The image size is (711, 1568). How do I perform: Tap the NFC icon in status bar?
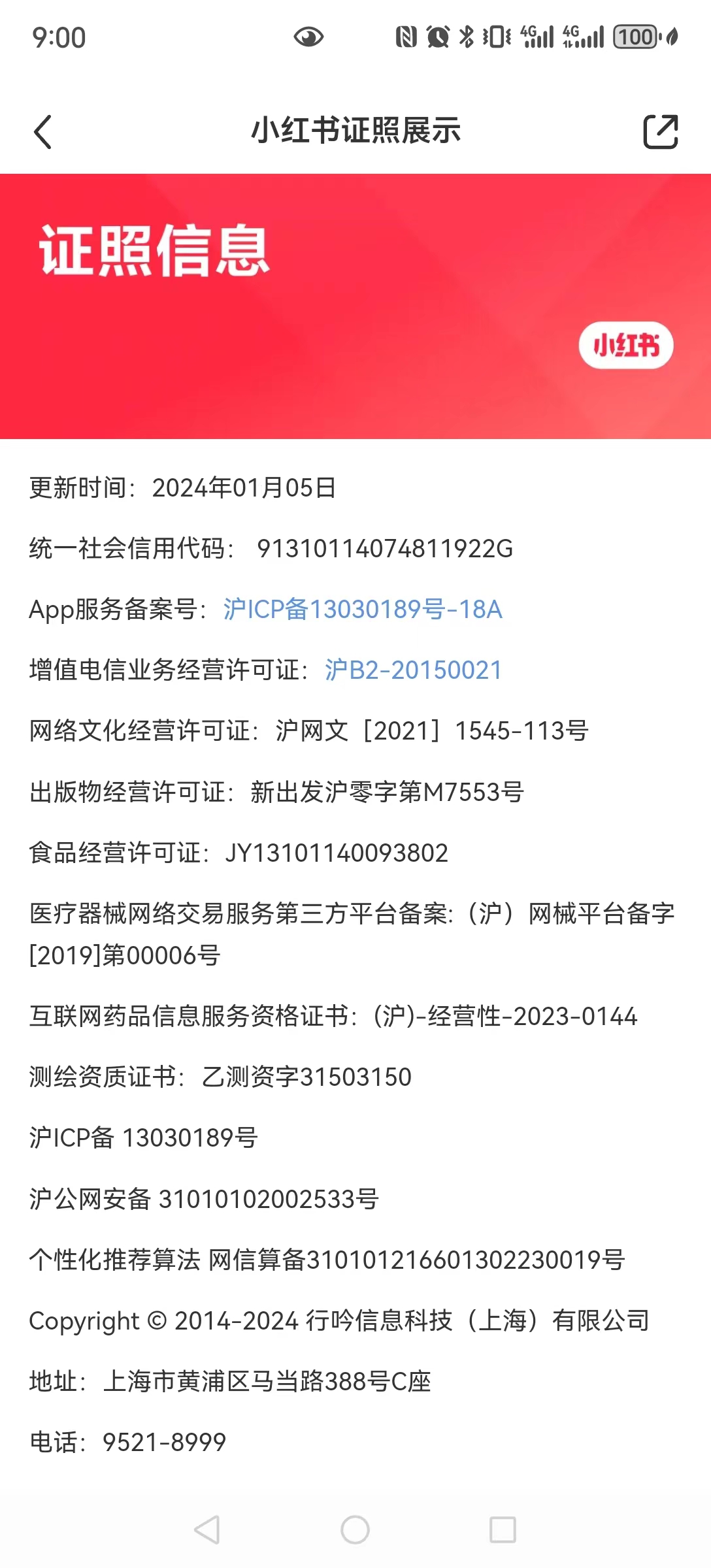click(405, 37)
